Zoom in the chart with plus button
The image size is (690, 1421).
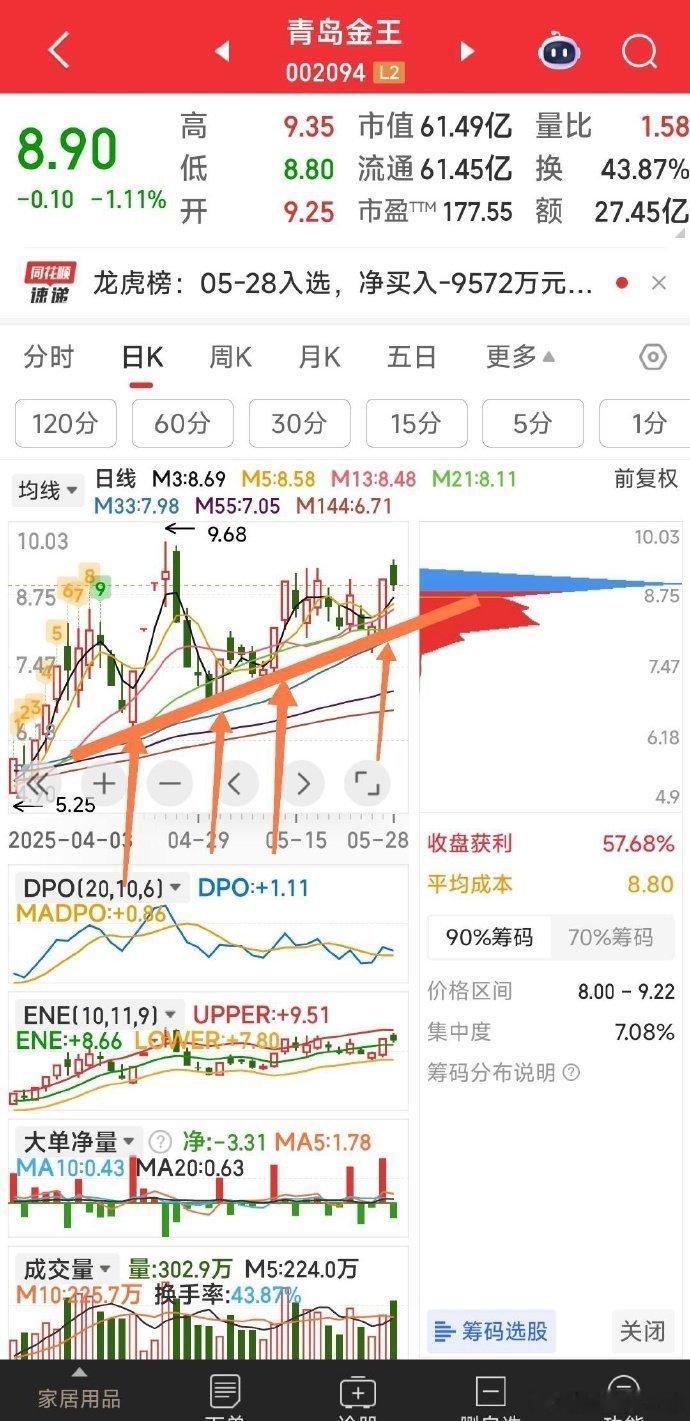pos(104,783)
